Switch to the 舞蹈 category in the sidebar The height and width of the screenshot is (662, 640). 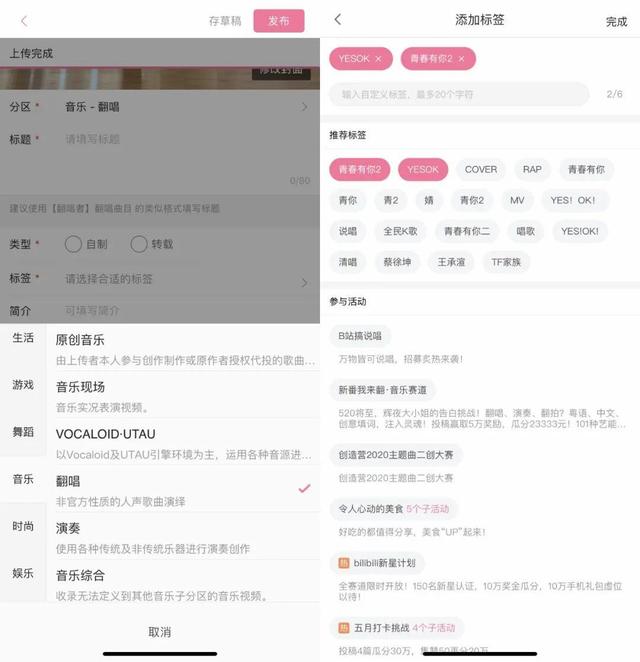(22, 432)
